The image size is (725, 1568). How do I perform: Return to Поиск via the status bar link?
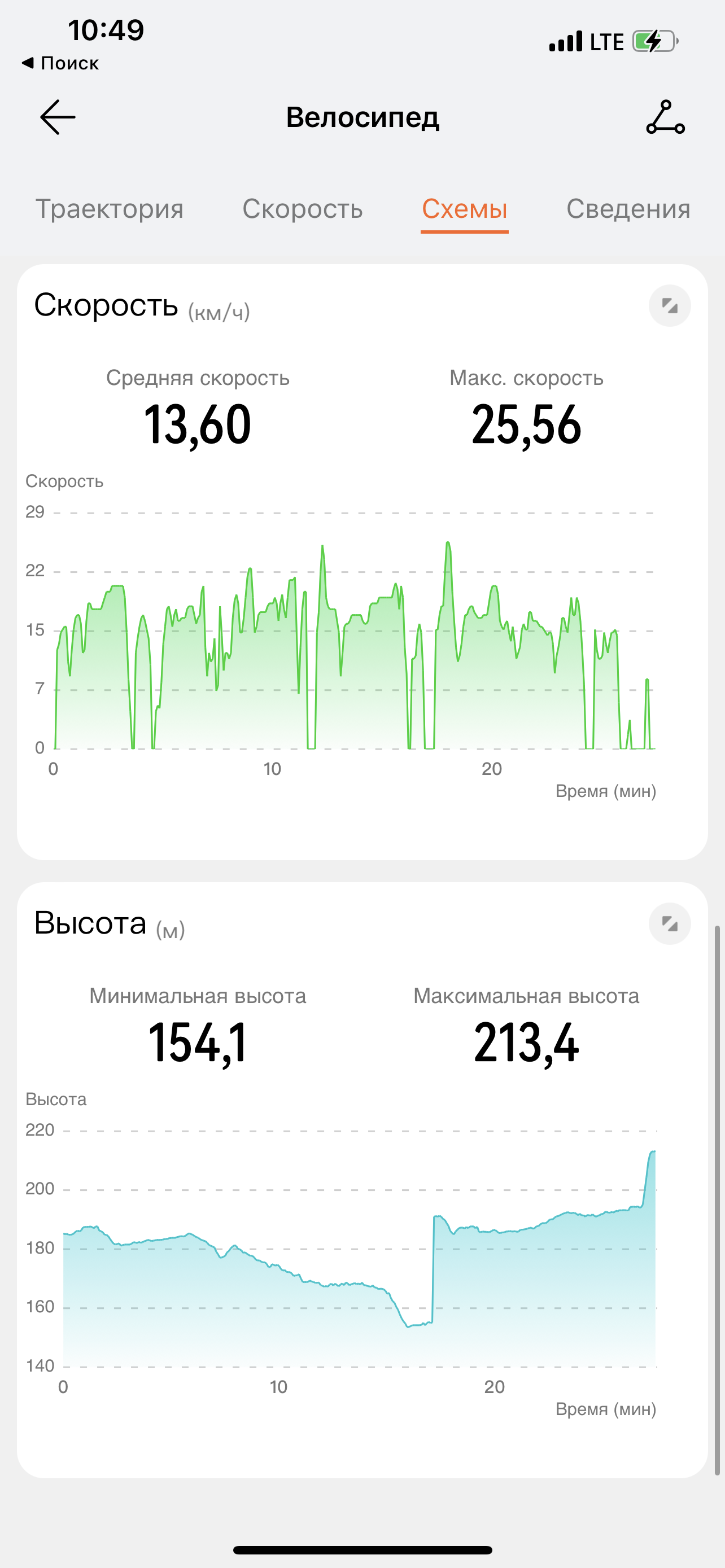pyautogui.click(x=60, y=63)
